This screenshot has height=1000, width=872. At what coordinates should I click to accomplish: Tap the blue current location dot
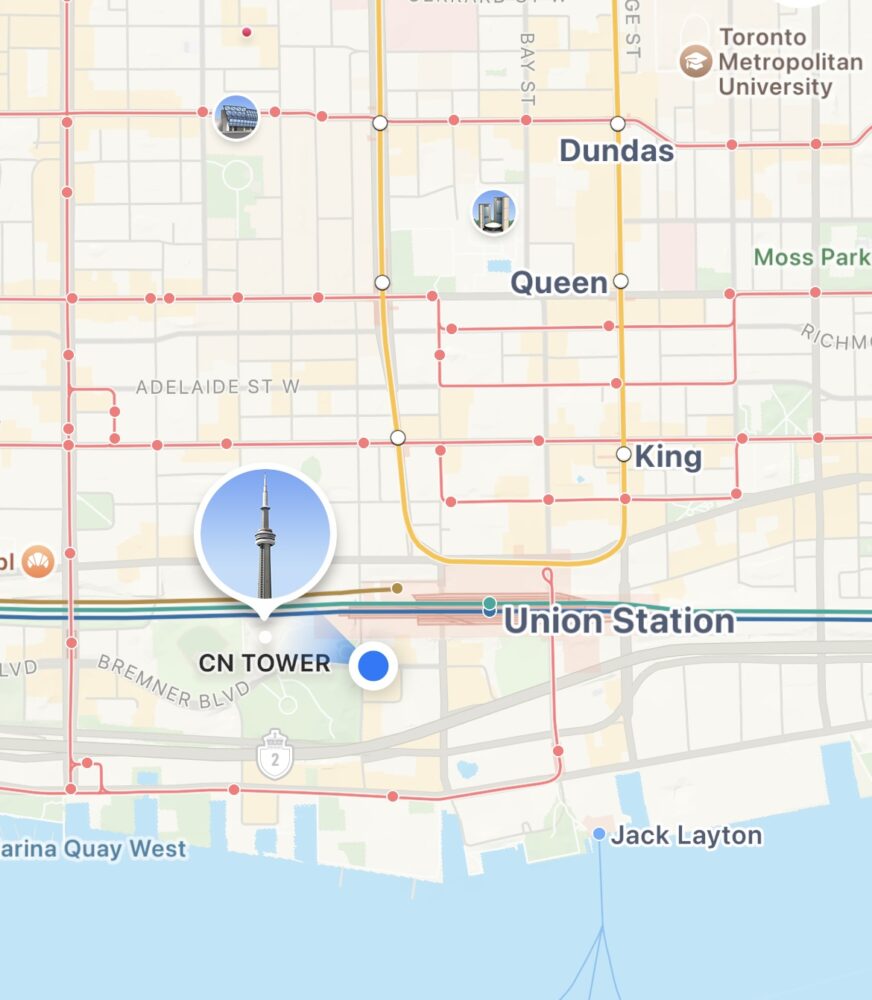[374, 665]
